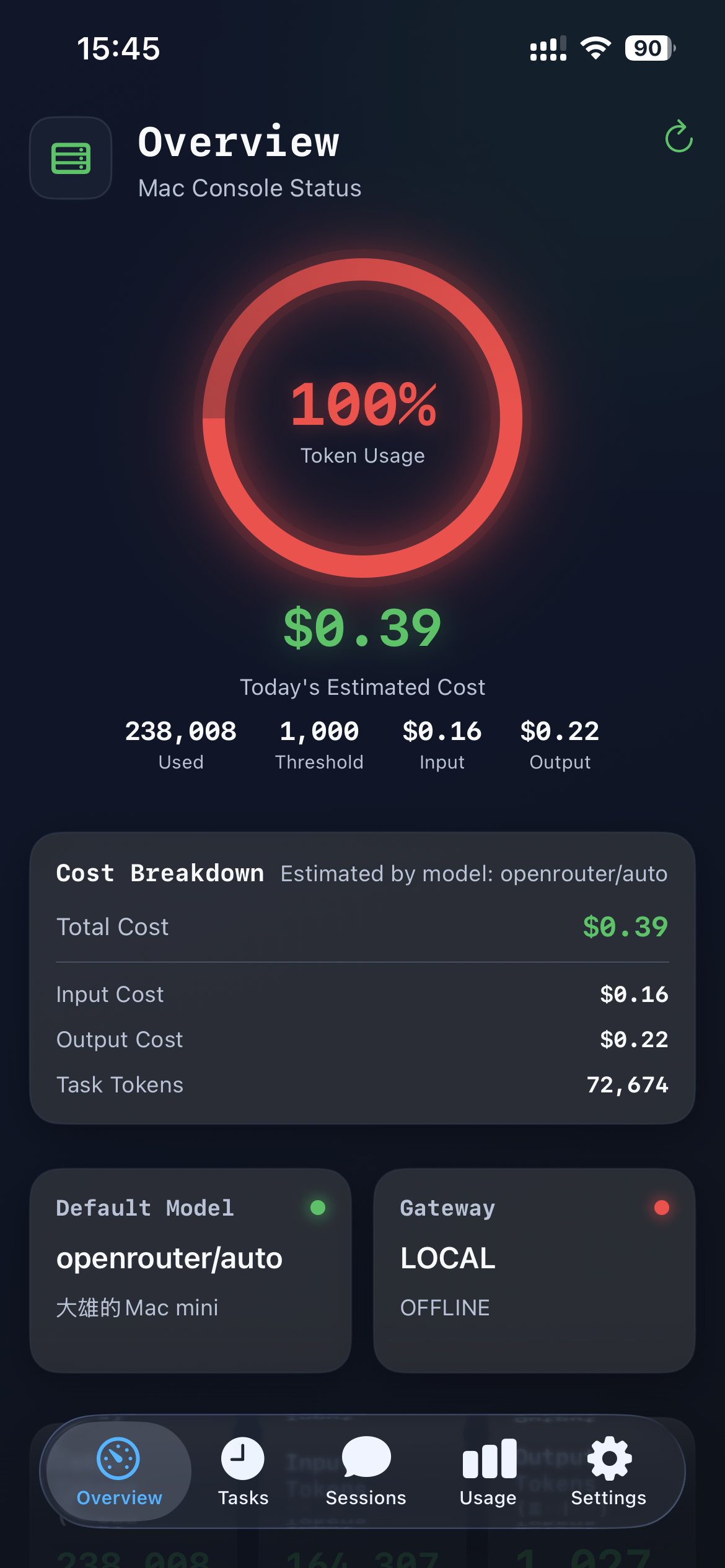Switch to the Sessions tab
725x1568 pixels.
coord(364,1474)
